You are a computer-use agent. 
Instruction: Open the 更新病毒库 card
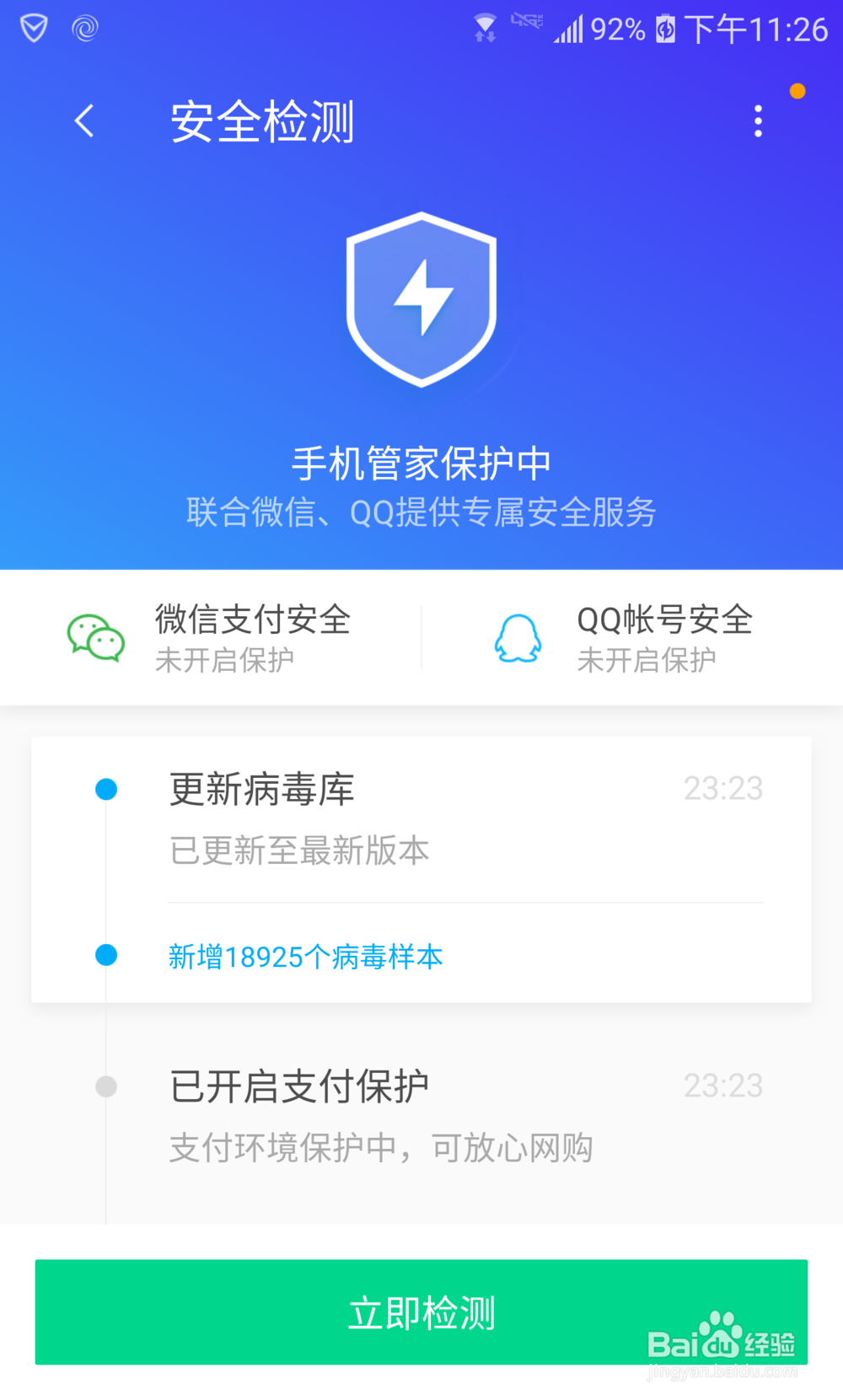click(x=421, y=819)
